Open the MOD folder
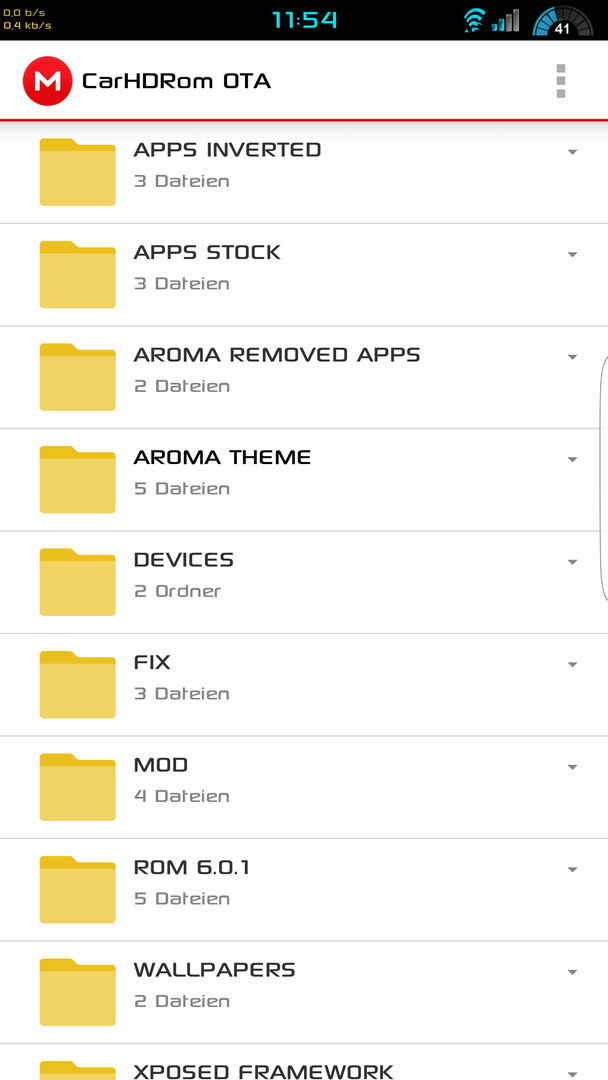This screenshot has width=608, height=1080. pyautogui.click(x=304, y=788)
